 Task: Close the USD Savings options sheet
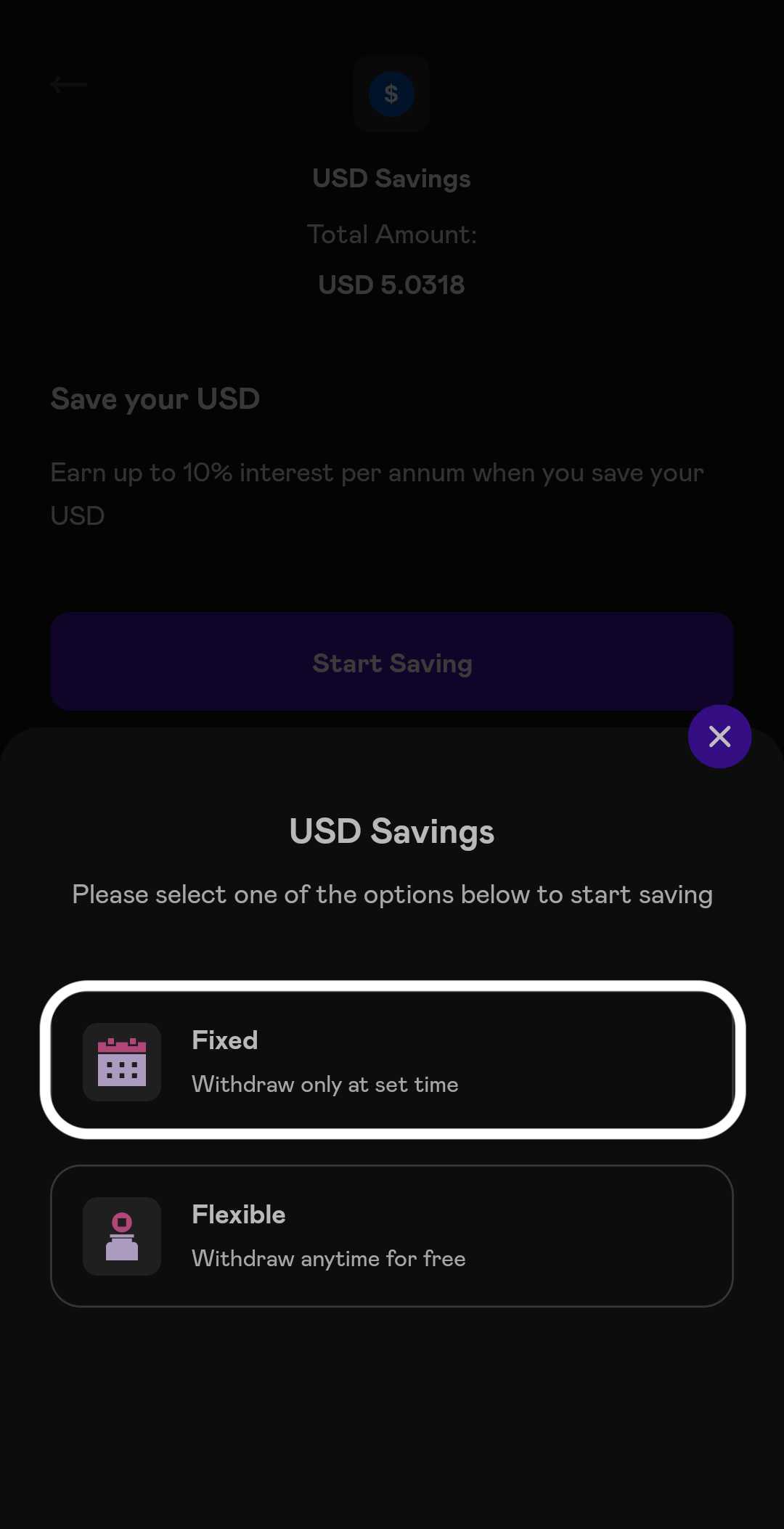click(x=719, y=736)
